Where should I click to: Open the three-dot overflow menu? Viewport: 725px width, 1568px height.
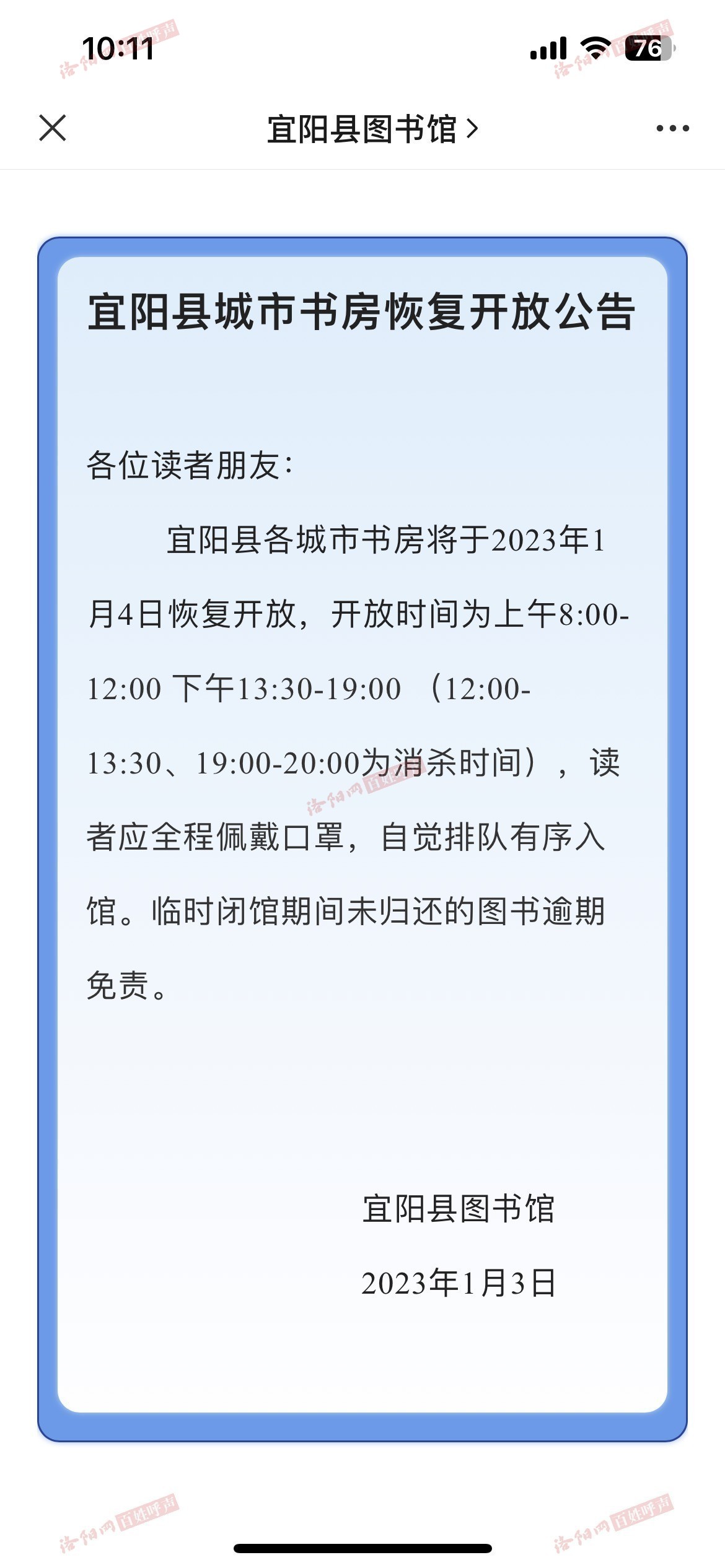pyautogui.click(x=672, y=129)
